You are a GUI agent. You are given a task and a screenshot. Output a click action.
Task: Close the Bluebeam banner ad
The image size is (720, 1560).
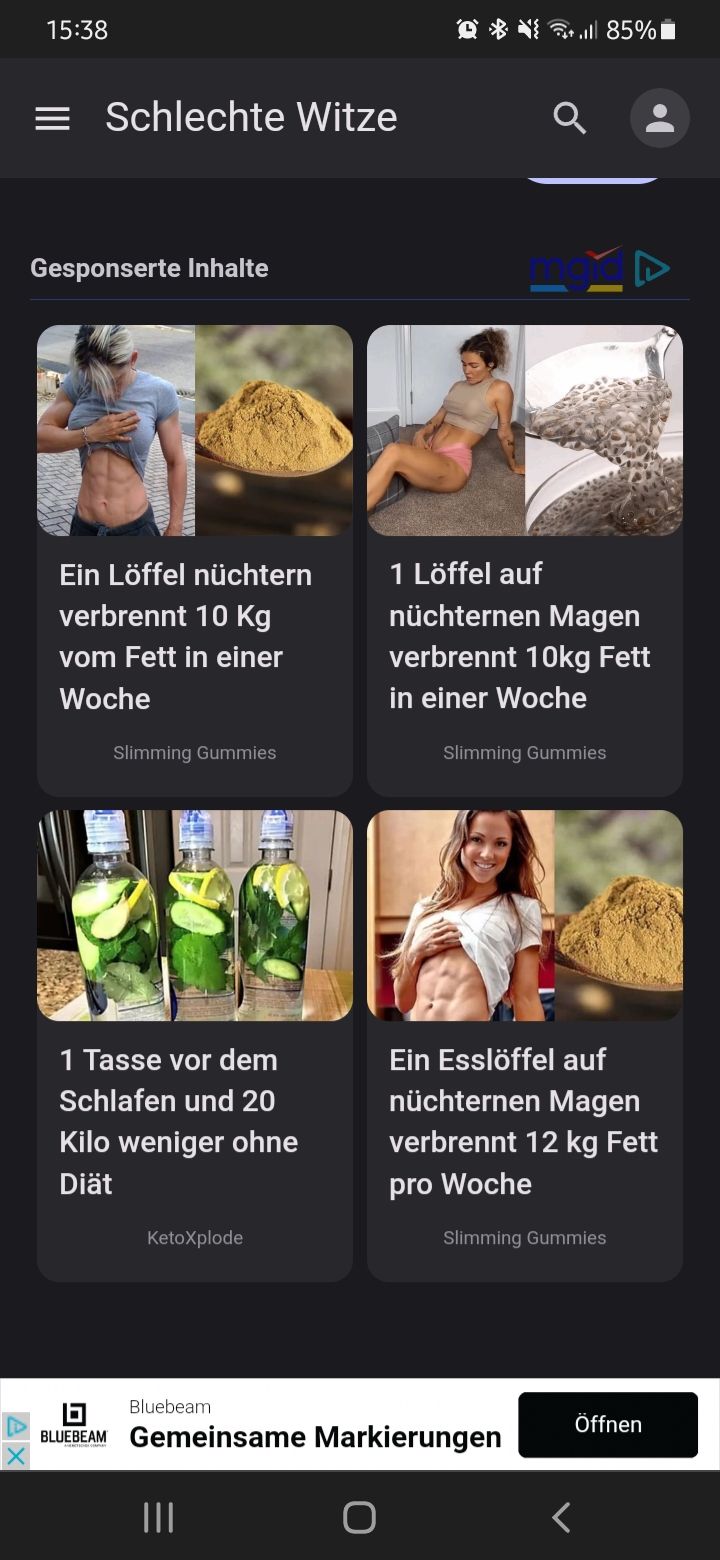point(16,1455)
